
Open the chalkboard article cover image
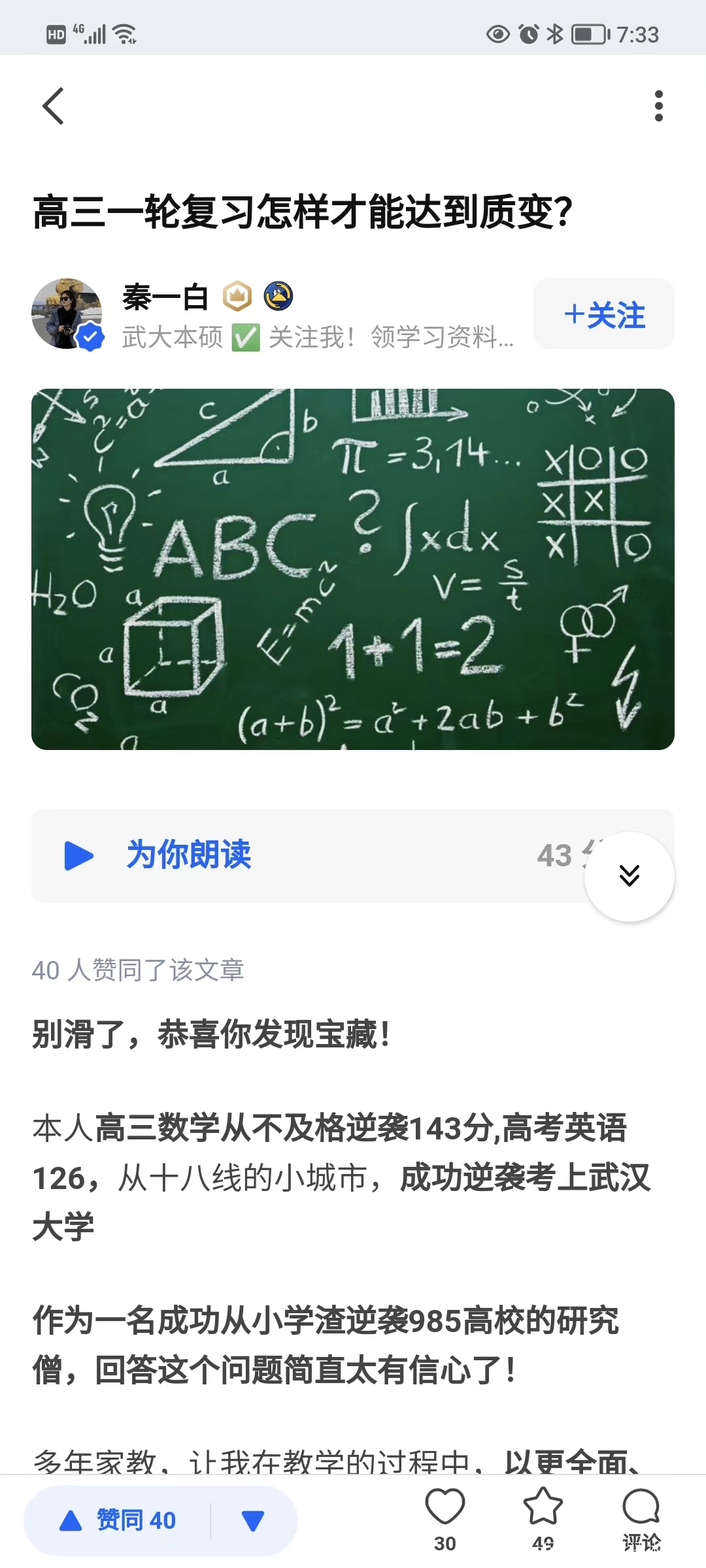pos(353,569)
